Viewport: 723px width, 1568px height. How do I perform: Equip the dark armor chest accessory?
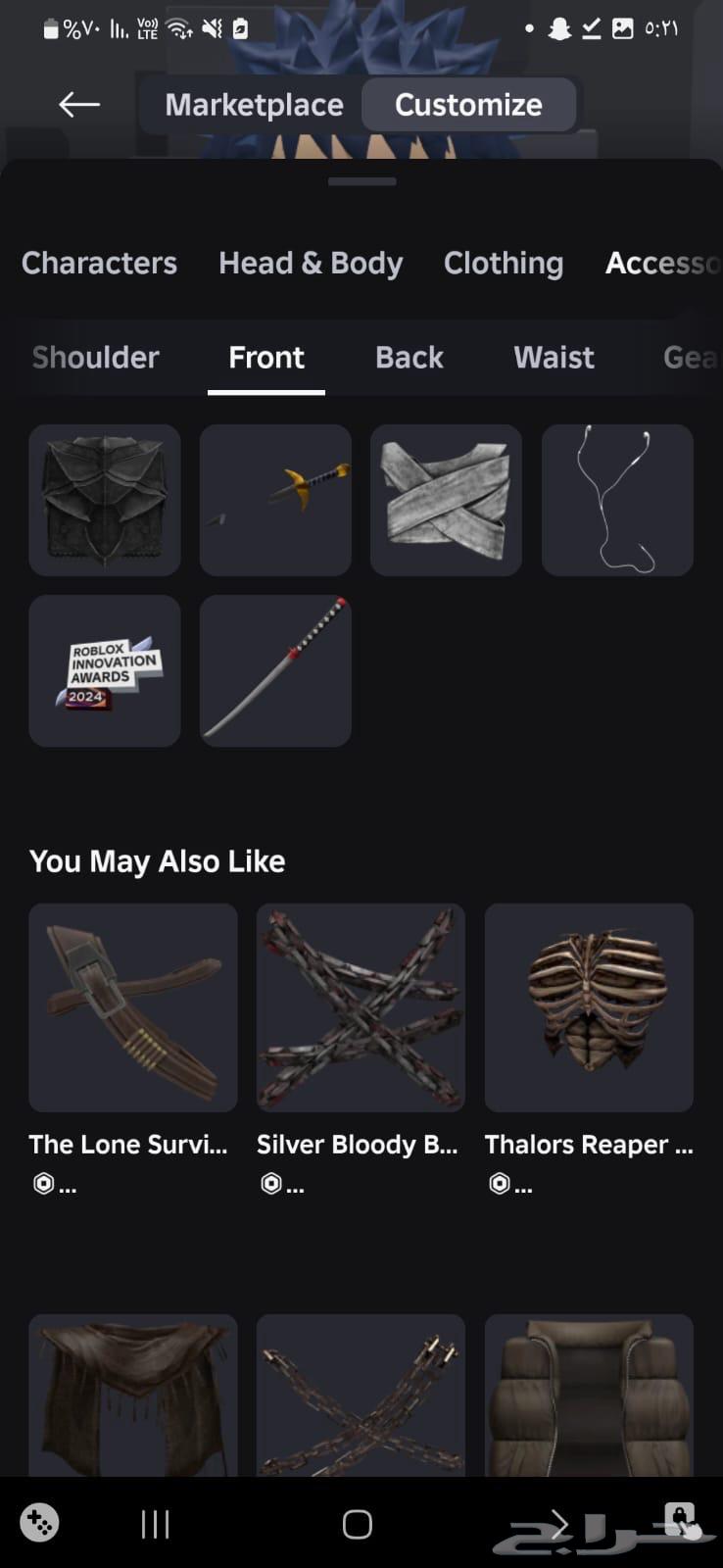pyautogui.click(x=105, y=500)
